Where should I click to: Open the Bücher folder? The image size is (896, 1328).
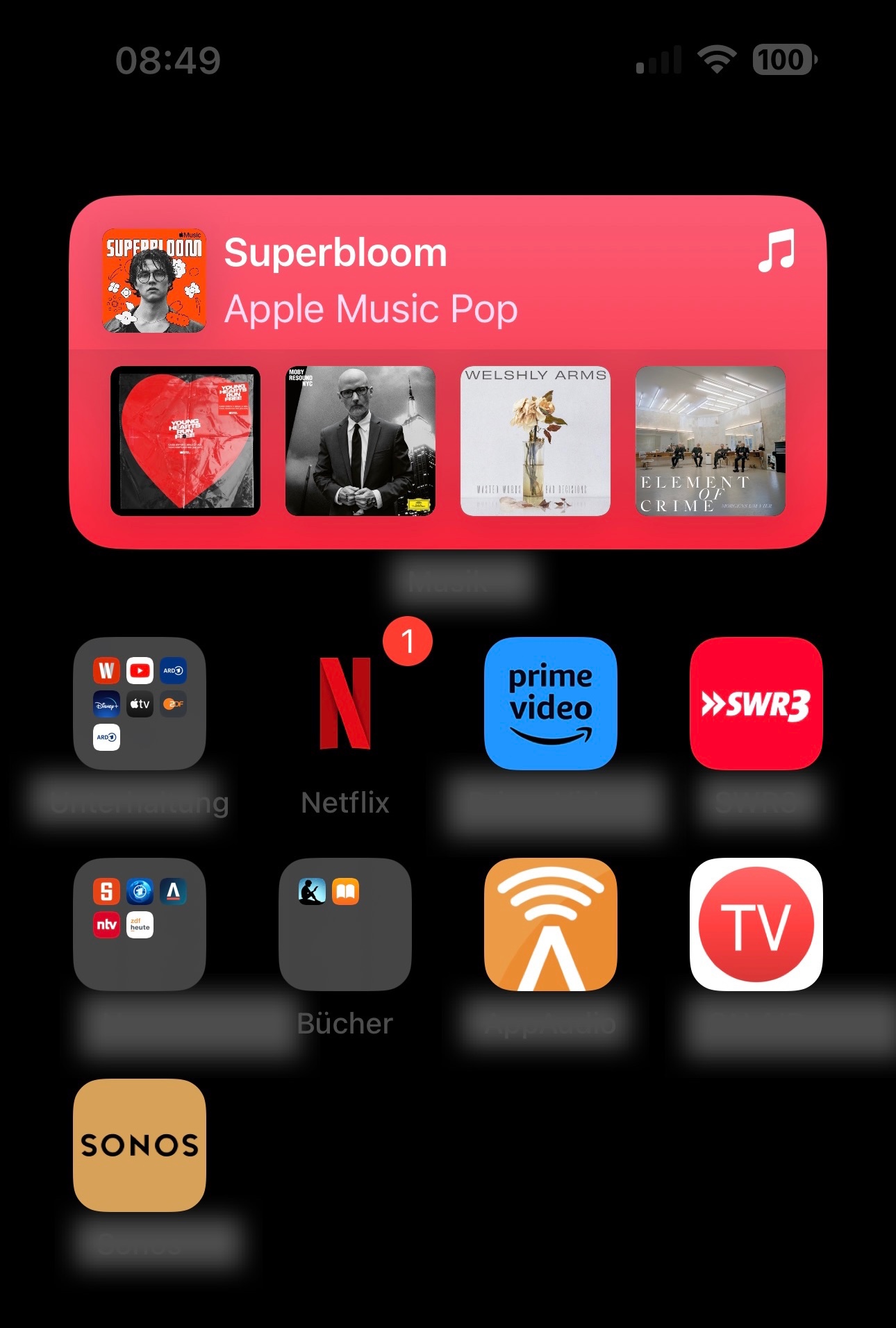pyautogui.click(x=345, y=924)
